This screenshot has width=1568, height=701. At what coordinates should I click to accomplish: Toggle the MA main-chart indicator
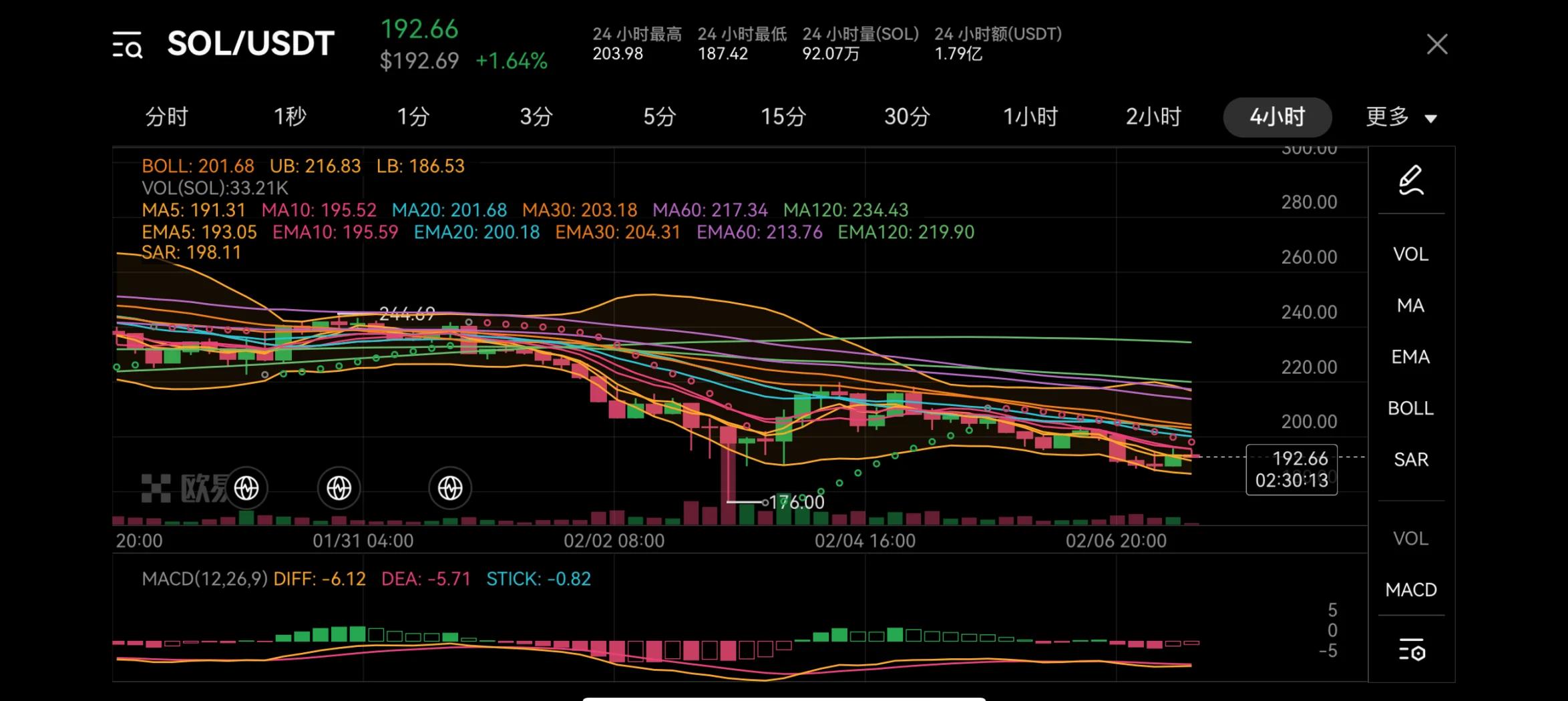point(1410,306)
